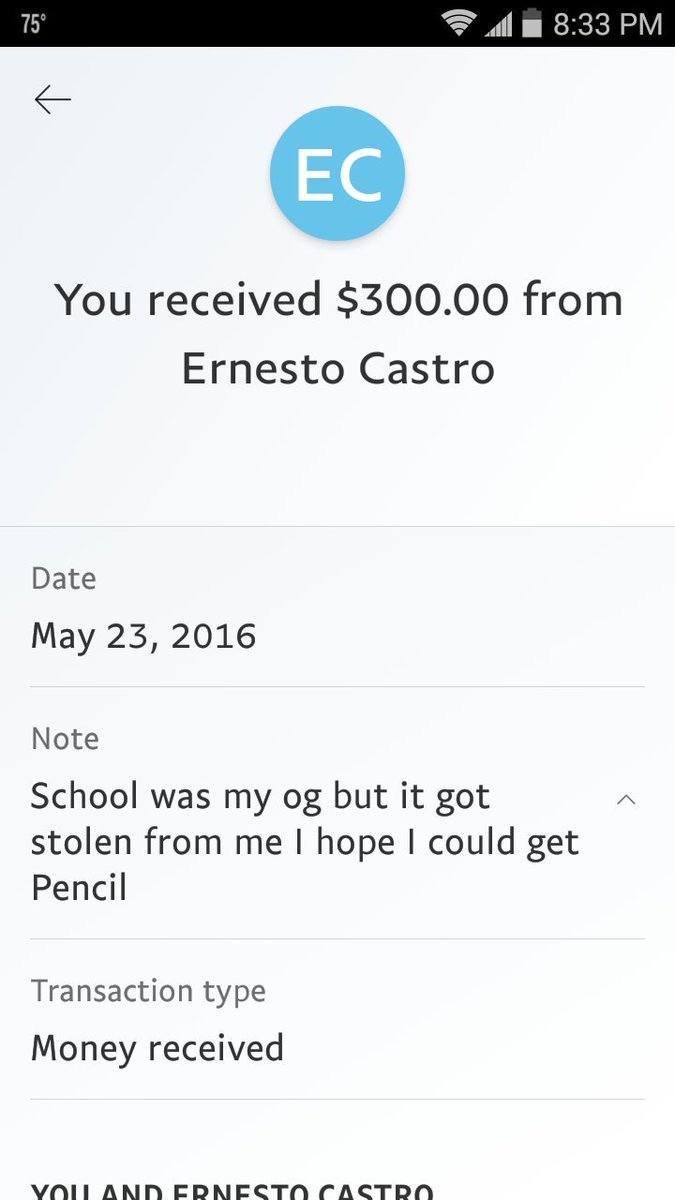Screen dimensions: 675x1200
Task: Collapse the Note section chevron
Action: tap(626, 799)
